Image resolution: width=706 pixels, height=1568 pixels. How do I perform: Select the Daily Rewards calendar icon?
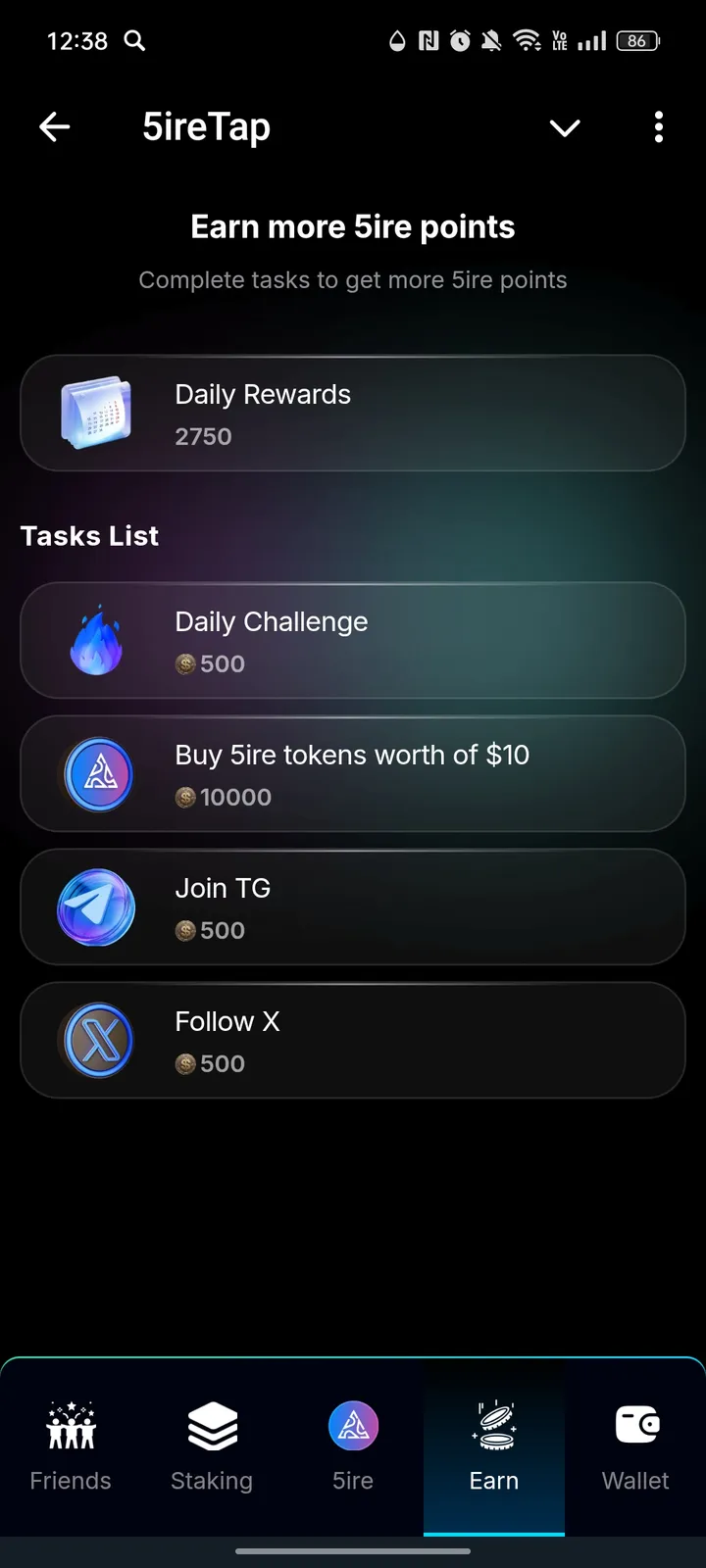coord(96,413)
